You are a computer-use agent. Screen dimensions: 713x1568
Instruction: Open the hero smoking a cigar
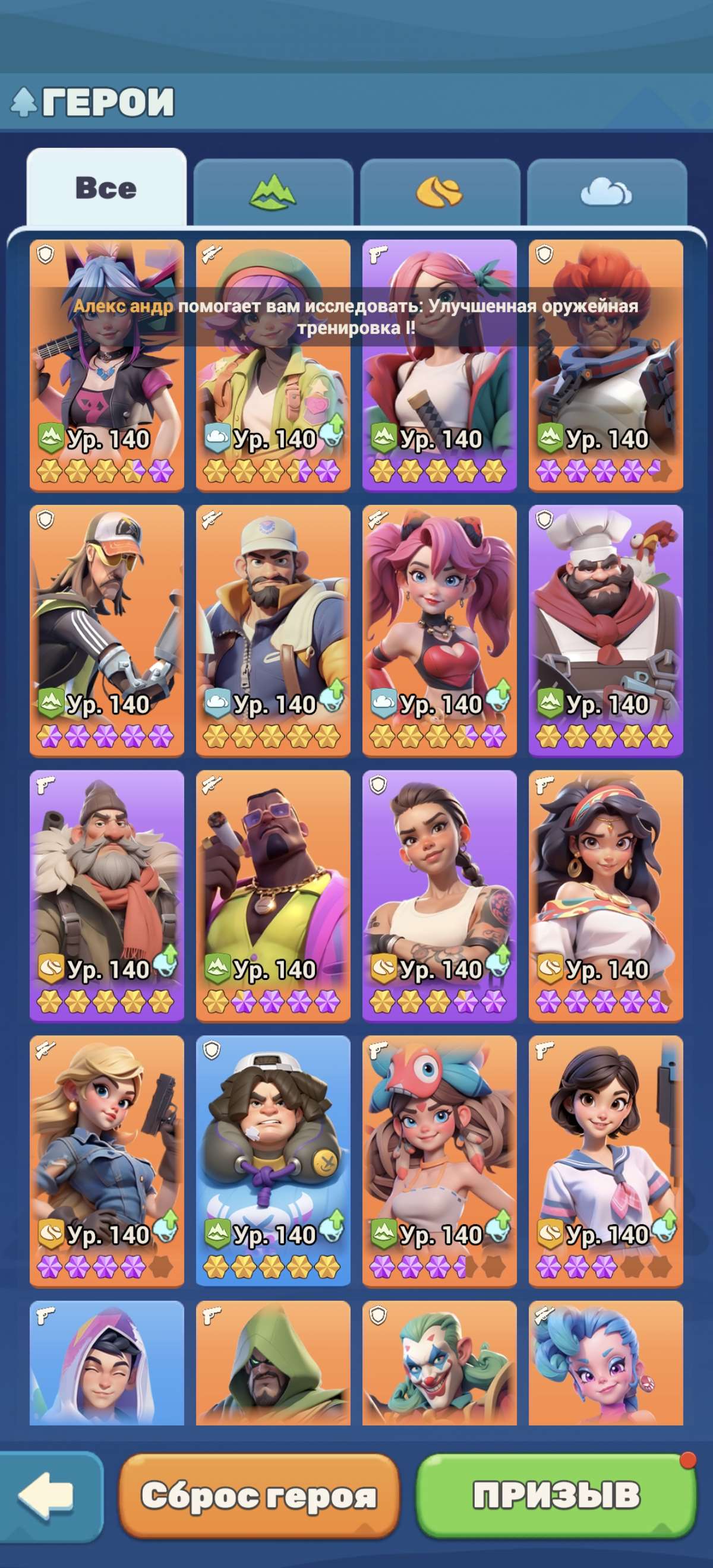click(273, 896)
